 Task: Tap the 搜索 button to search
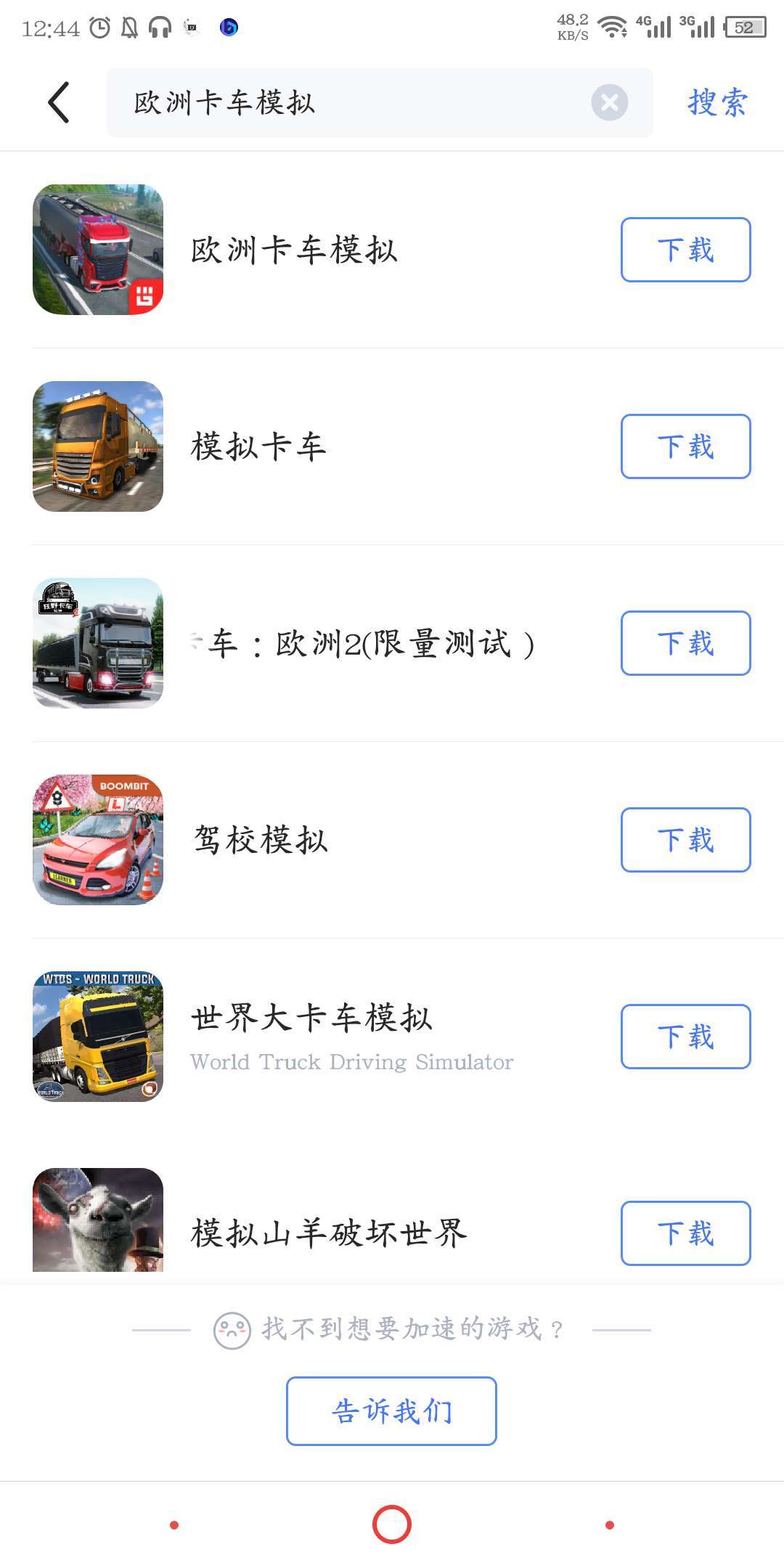click(717, 102)
